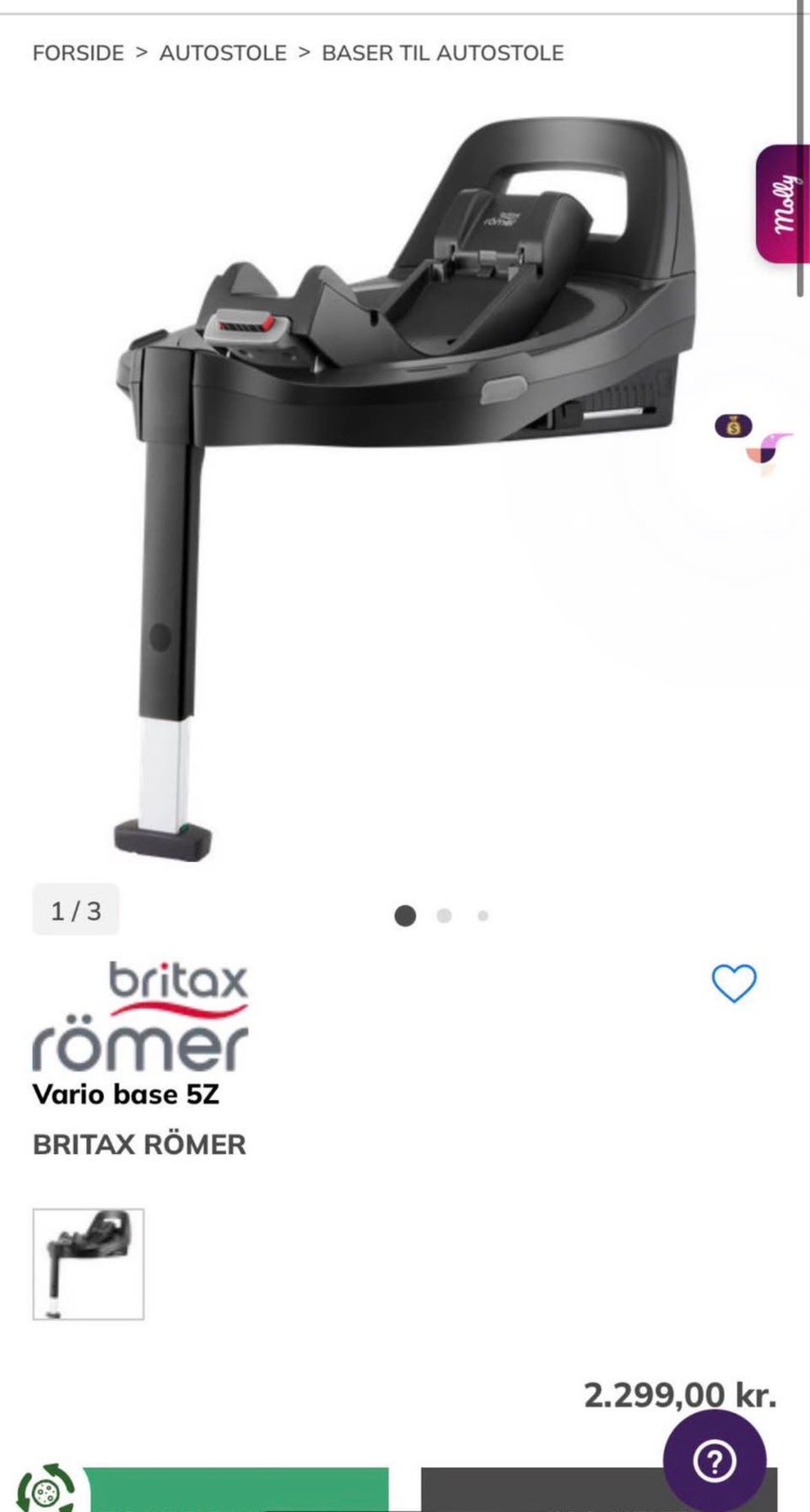Go to FORSIDE breadcrumb link
Viewport: 810px width, 1512px height.
pos(78,52)
